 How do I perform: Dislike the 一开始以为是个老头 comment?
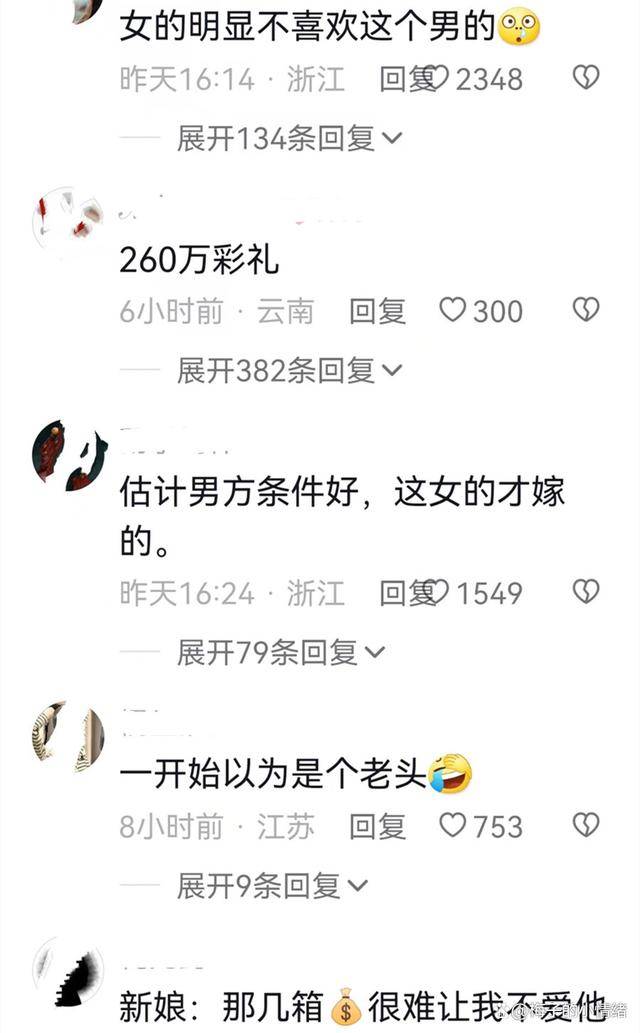click(x=585, y=825)
